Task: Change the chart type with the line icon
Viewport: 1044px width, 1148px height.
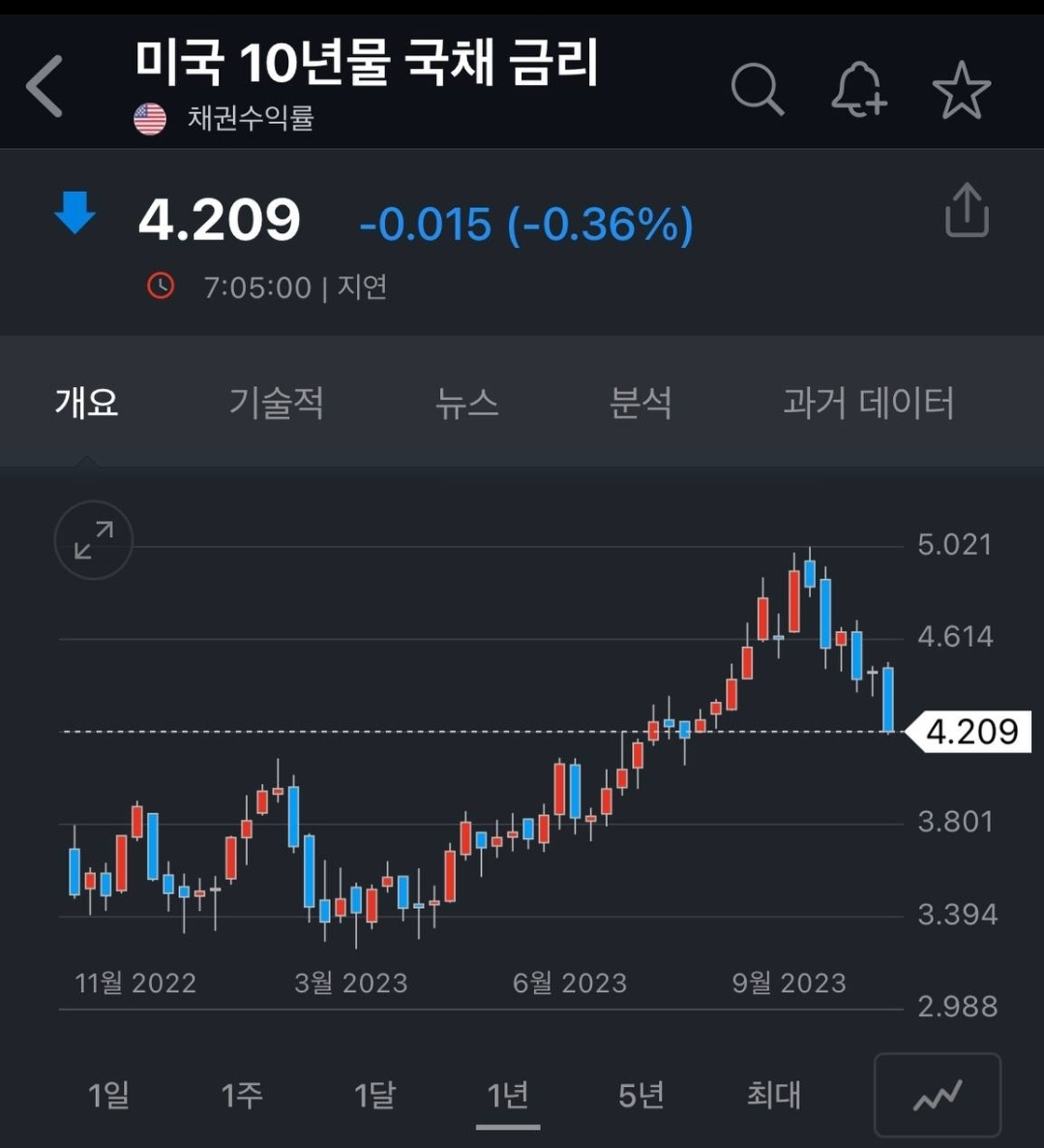Action: pos(937,1095)
